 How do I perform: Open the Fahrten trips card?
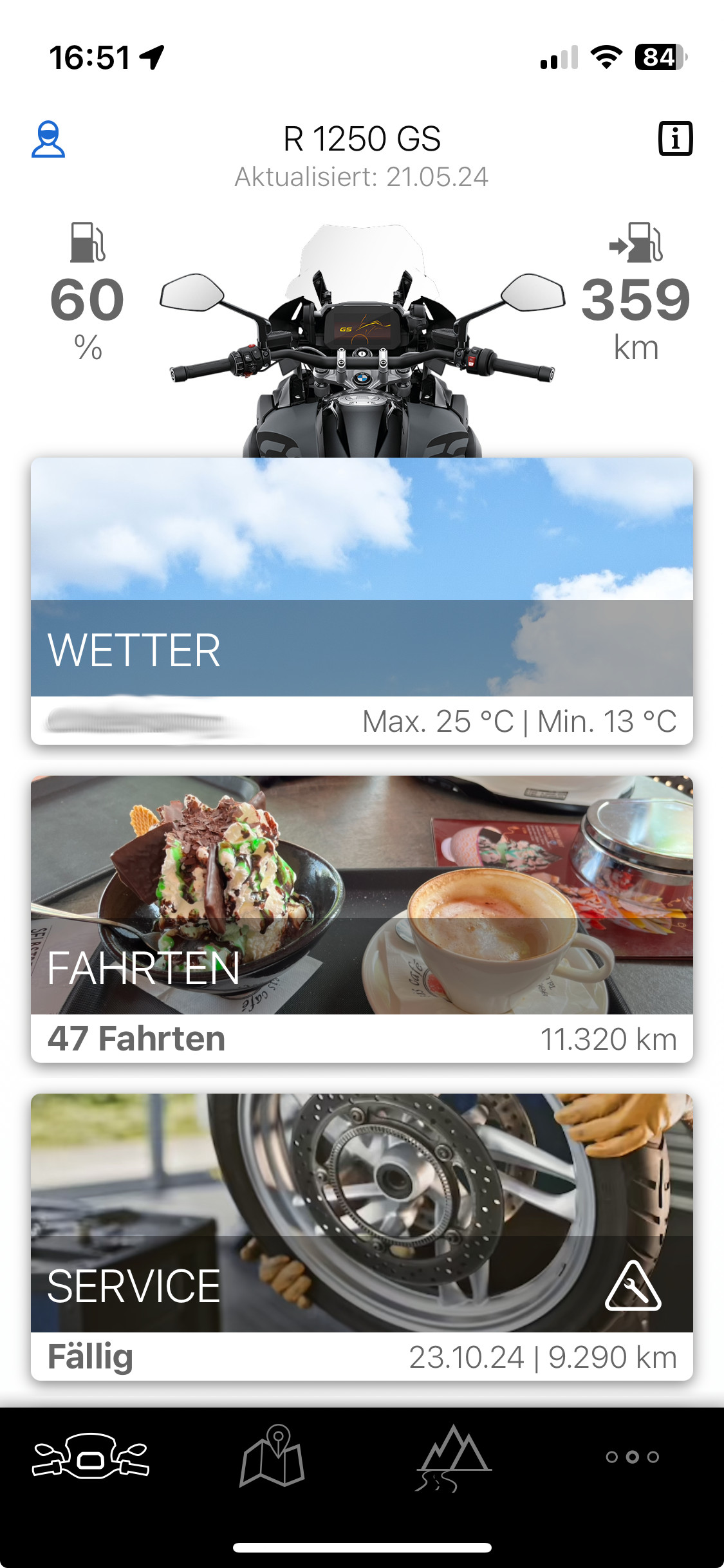pyautogui.click(x=362, y=919)
